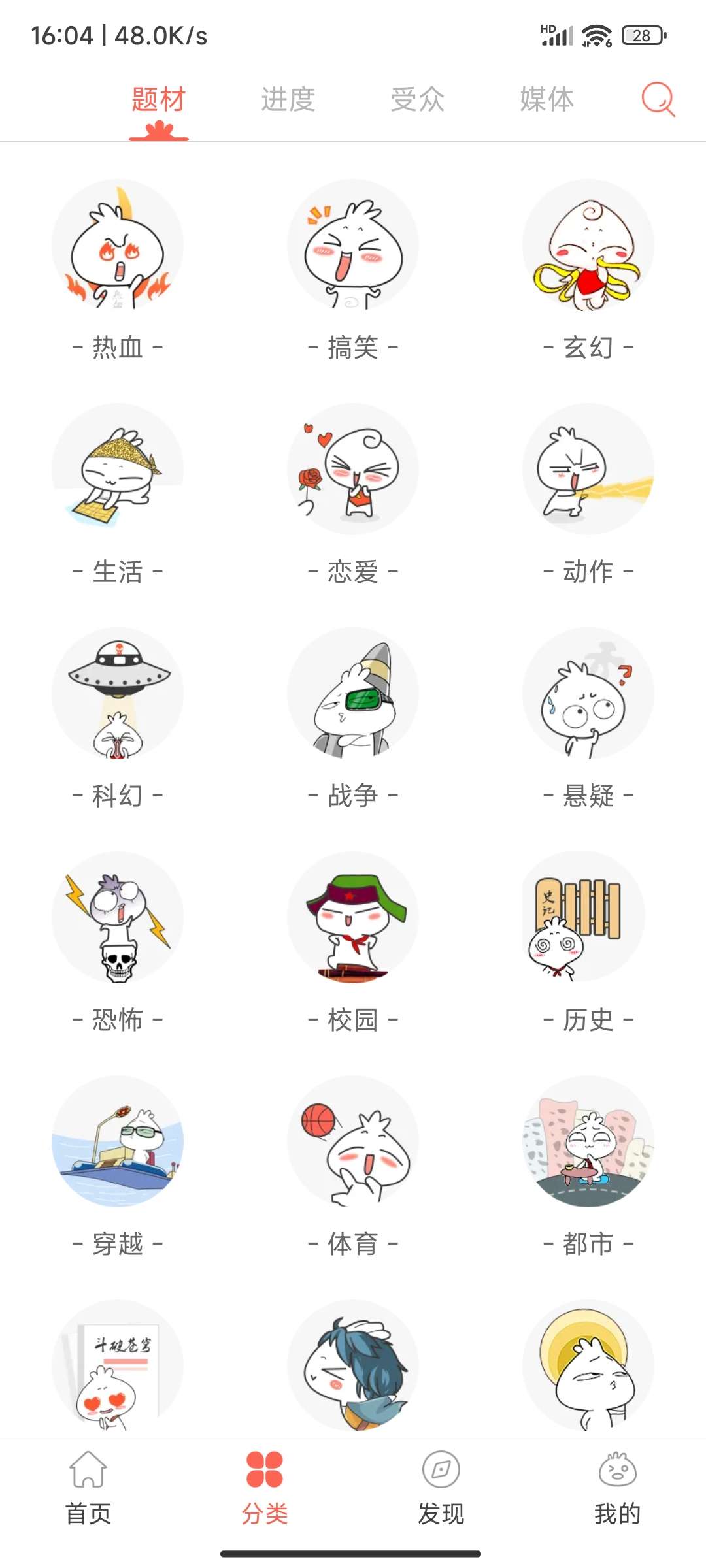Screen dimensions: 706x1568
Task: Select the 媒体 tab
Action: click(547, 99)
